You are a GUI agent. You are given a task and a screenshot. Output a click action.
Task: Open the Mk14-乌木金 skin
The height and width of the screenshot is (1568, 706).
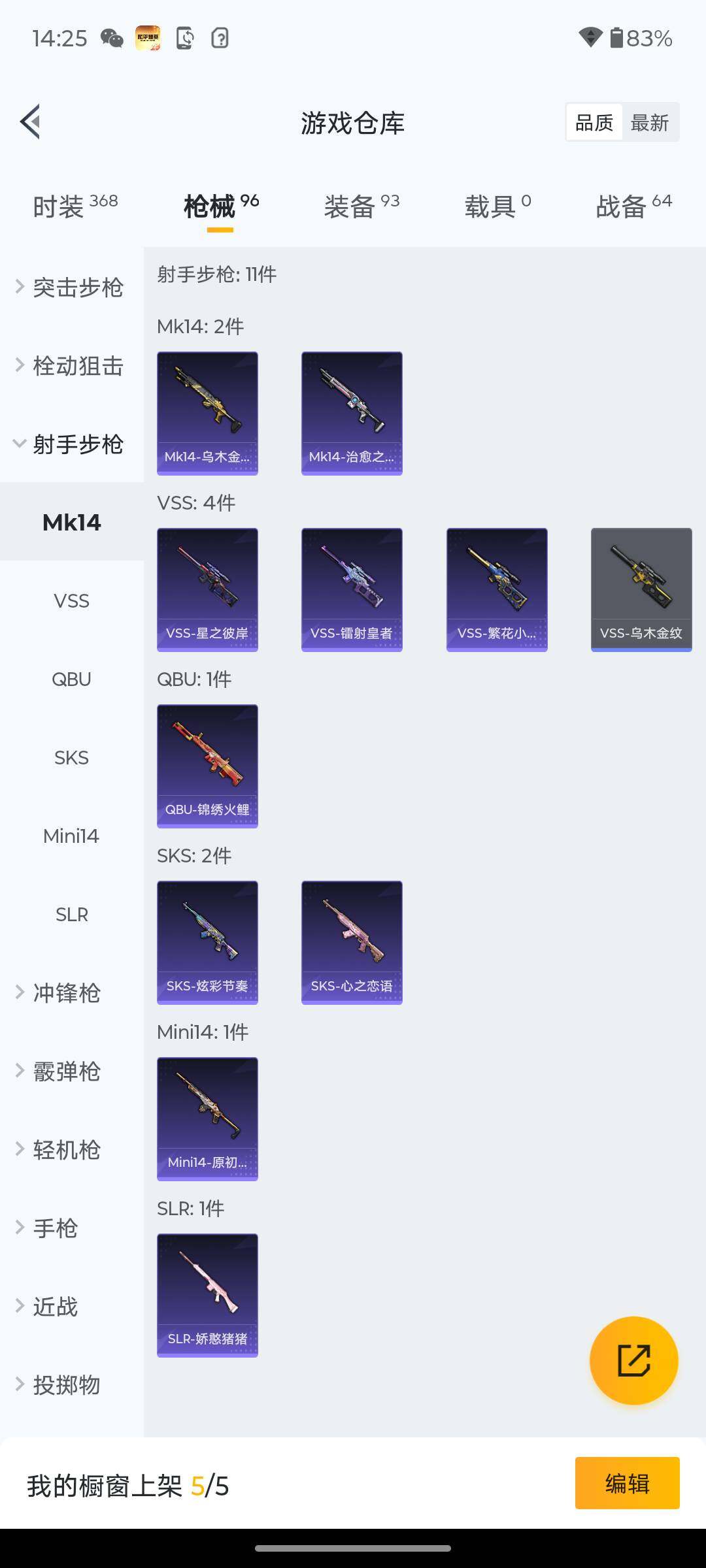(x=207, y=413)
